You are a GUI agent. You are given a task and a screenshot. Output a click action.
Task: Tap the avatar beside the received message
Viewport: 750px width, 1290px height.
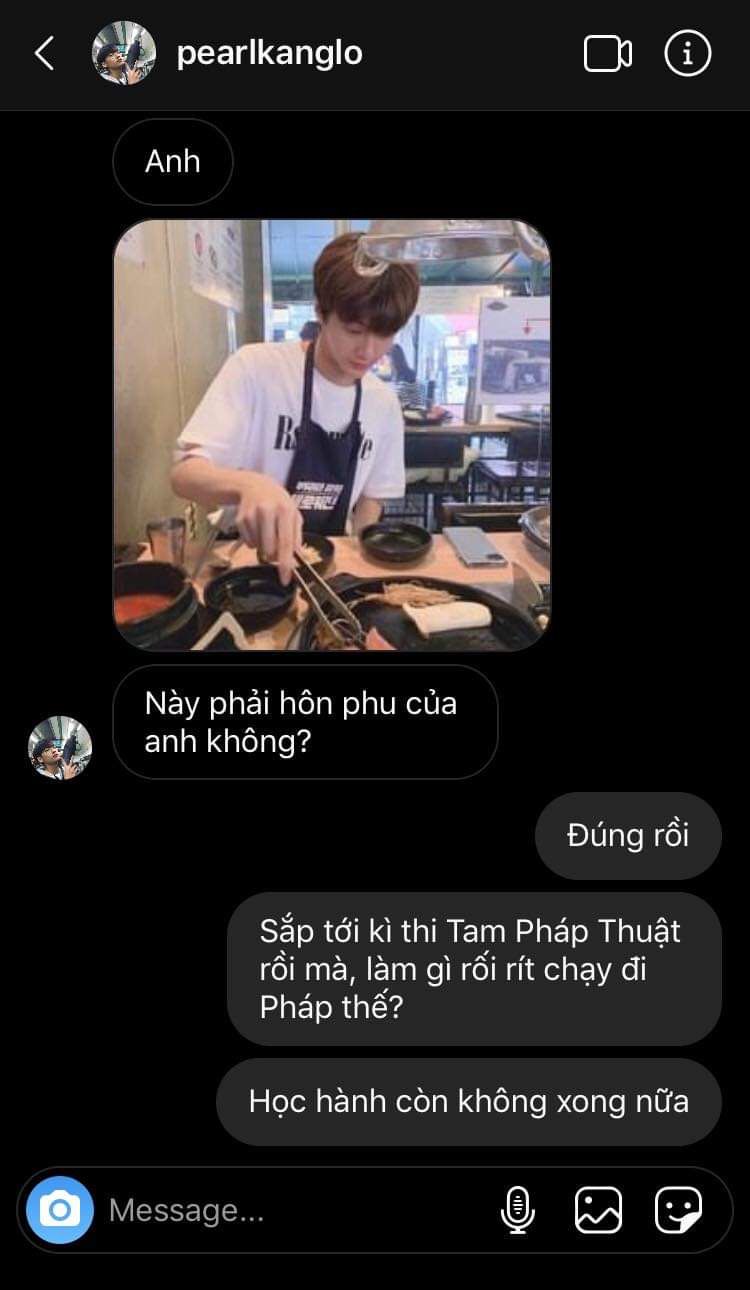click(x=60, y=748)
